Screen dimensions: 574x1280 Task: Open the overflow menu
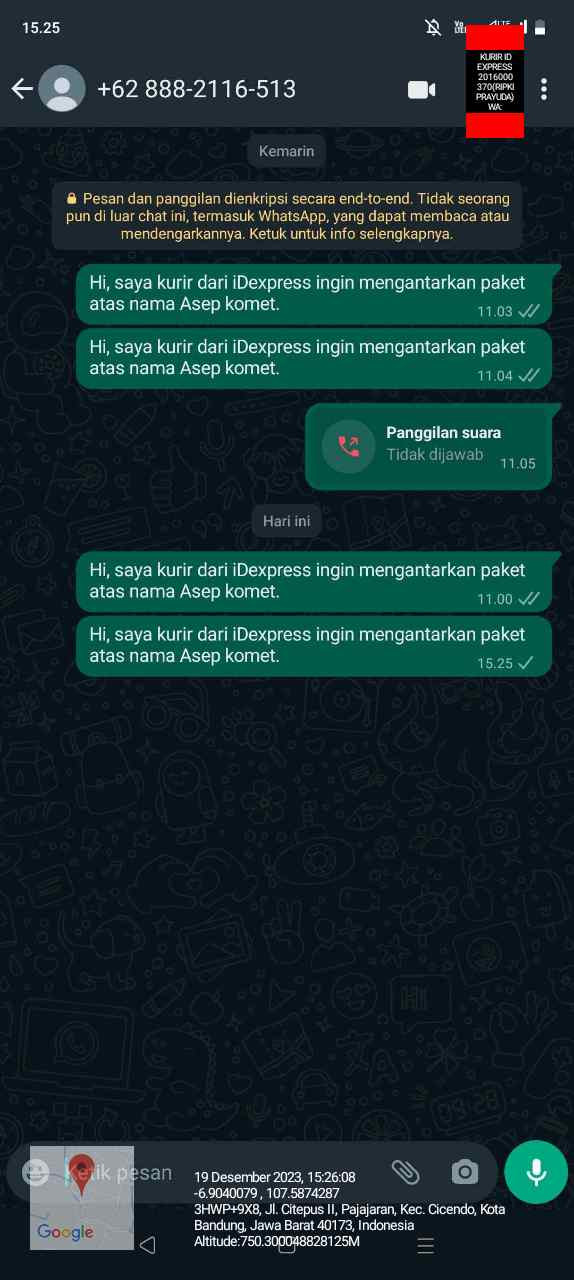544,89
